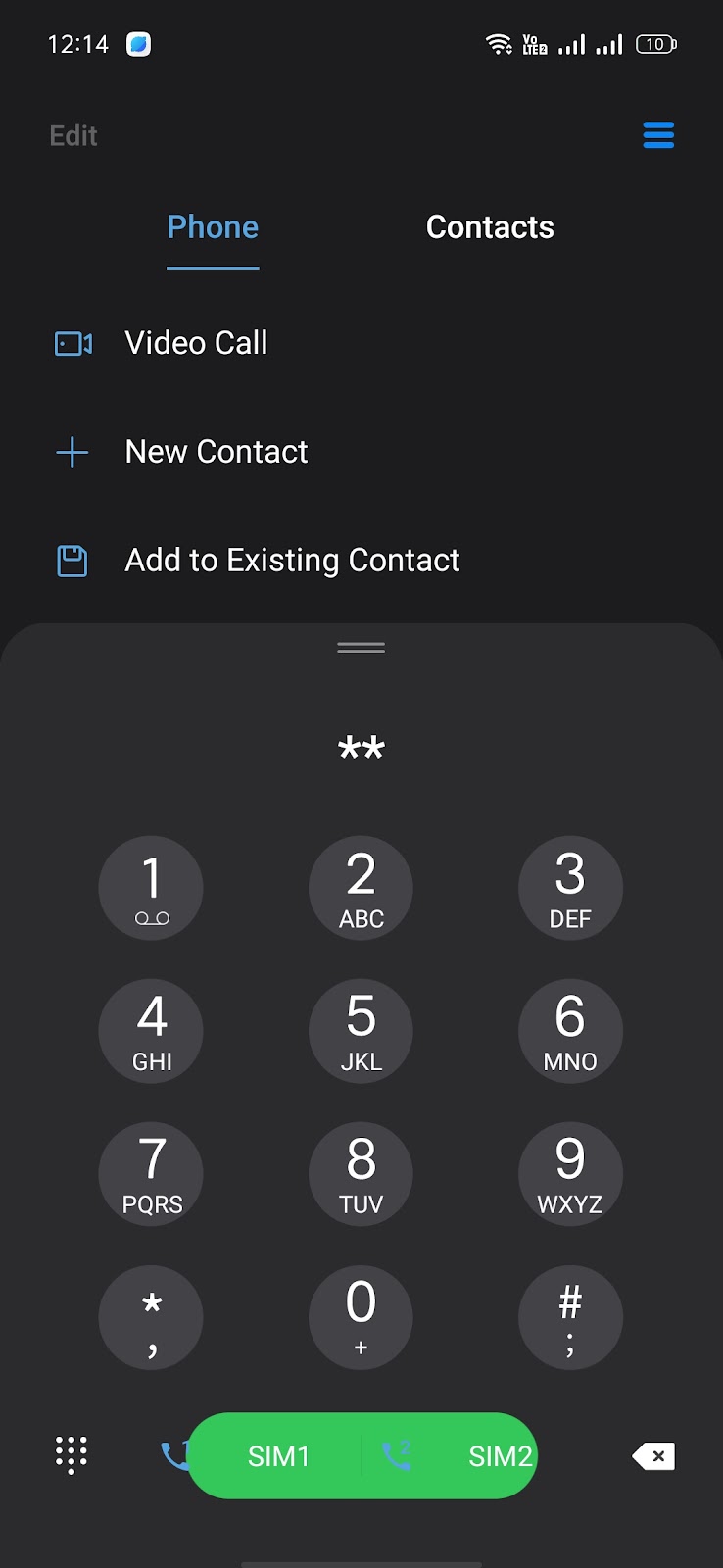The width and height of the screenshot is (723, 1568).
Task: Enter digit 2 ABC
Action: 361,888
